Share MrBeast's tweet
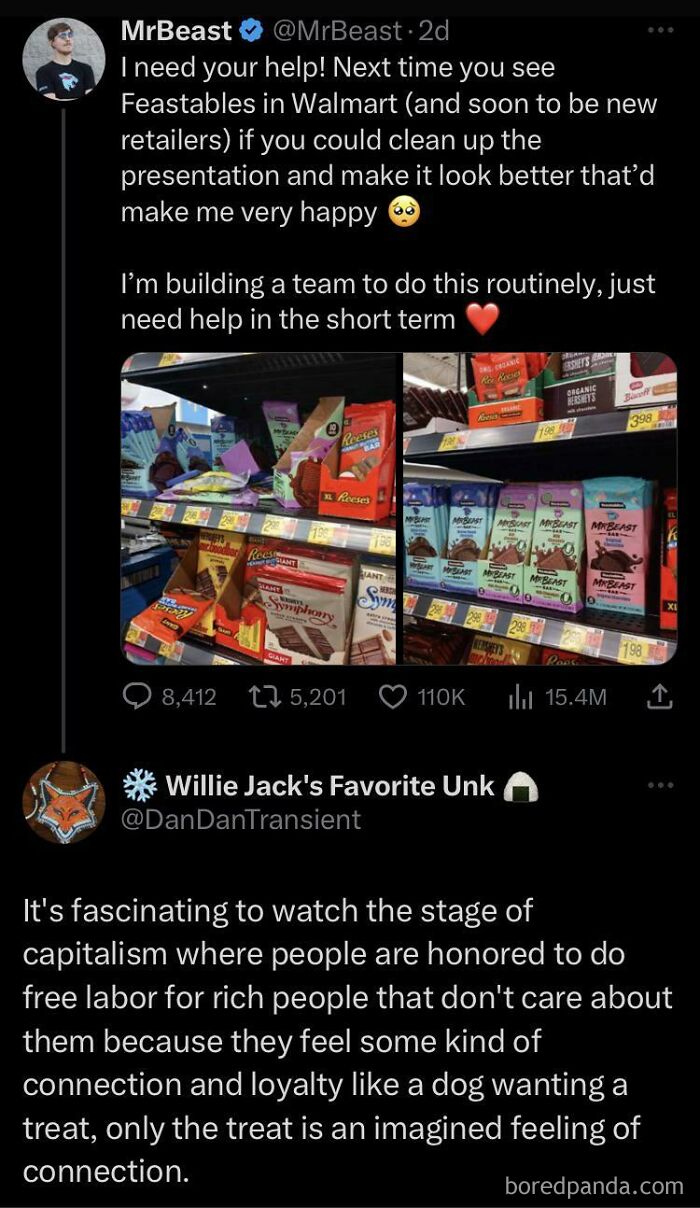The width and height of the screenshot is (700, 1208). tap(661, 697)
